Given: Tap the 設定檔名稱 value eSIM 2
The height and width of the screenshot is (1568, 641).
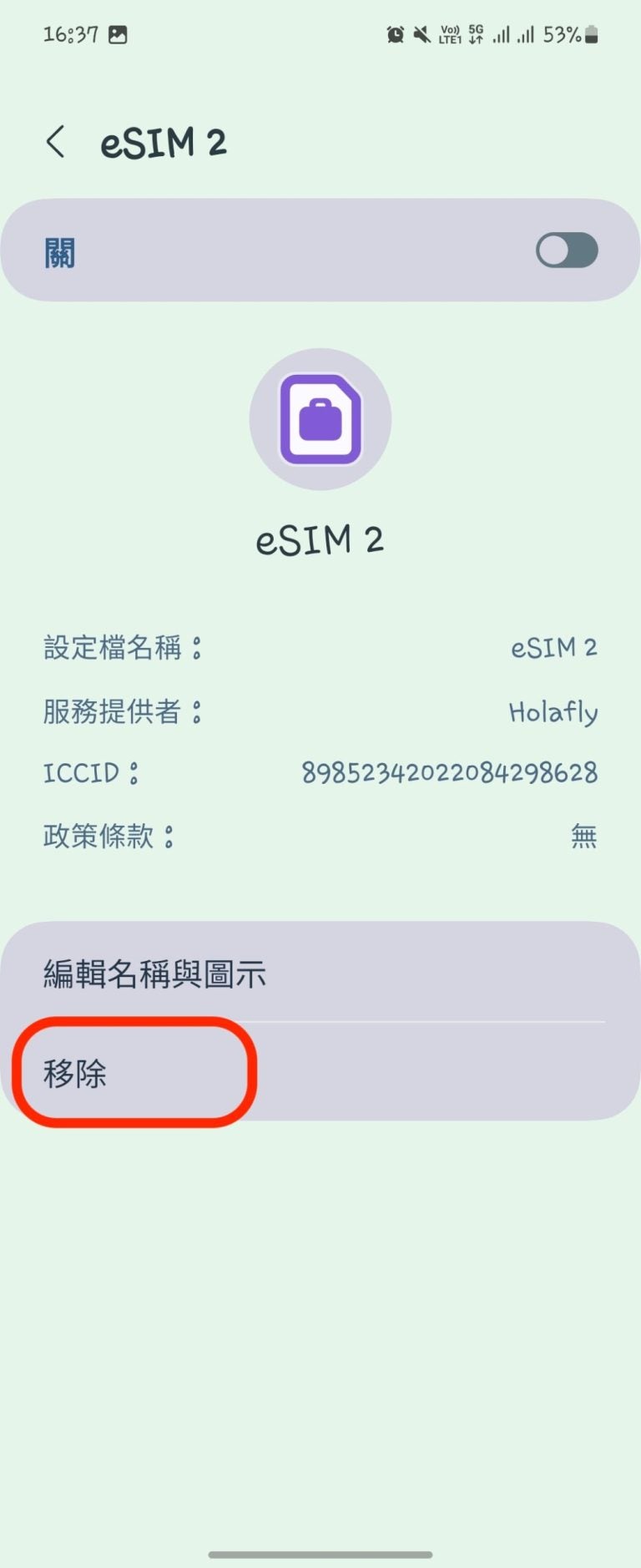Looking at the screenshot, I should coord(554,647).
